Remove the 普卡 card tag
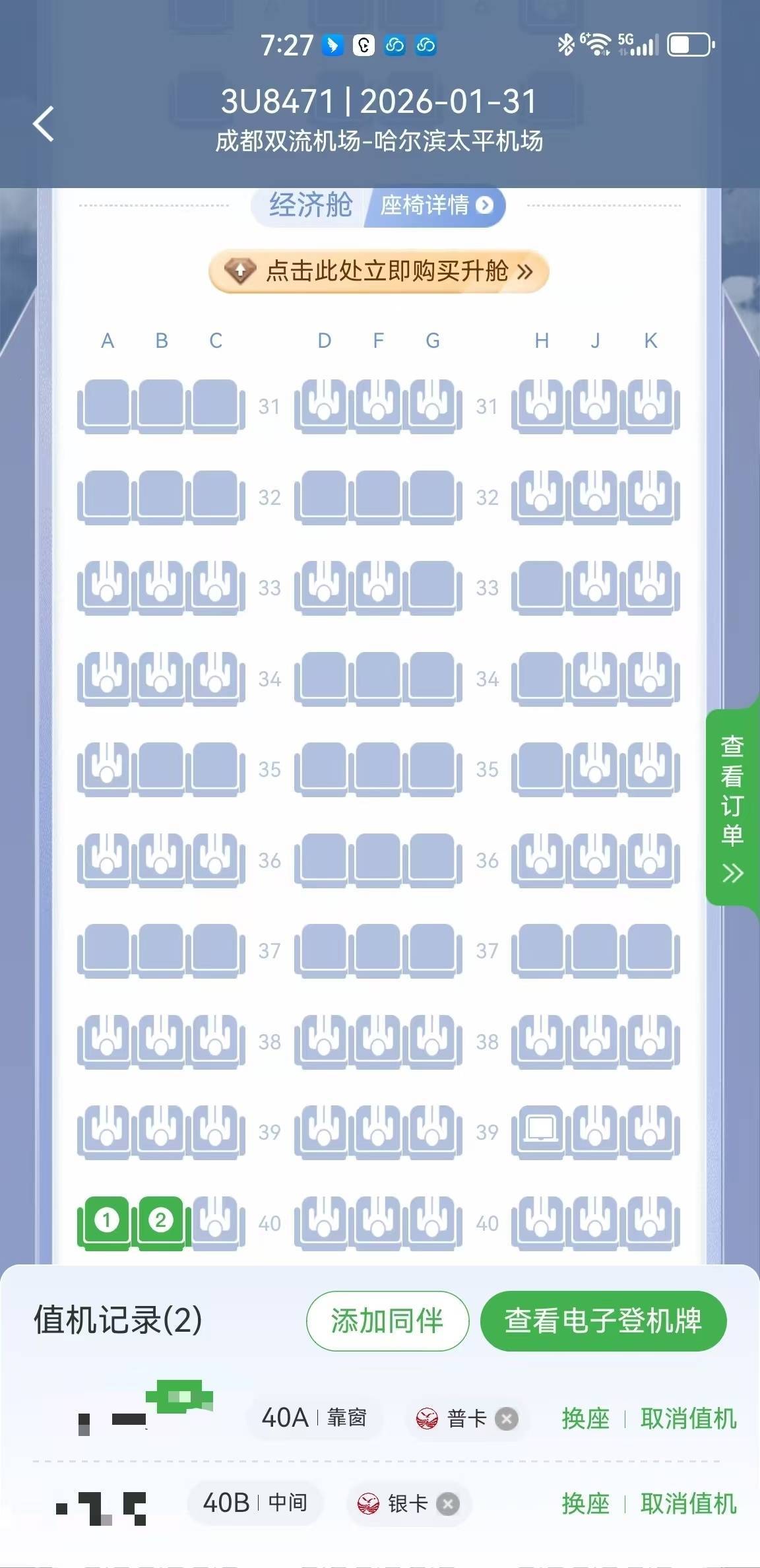The image size is (760, 1568). coord(507,1419)
